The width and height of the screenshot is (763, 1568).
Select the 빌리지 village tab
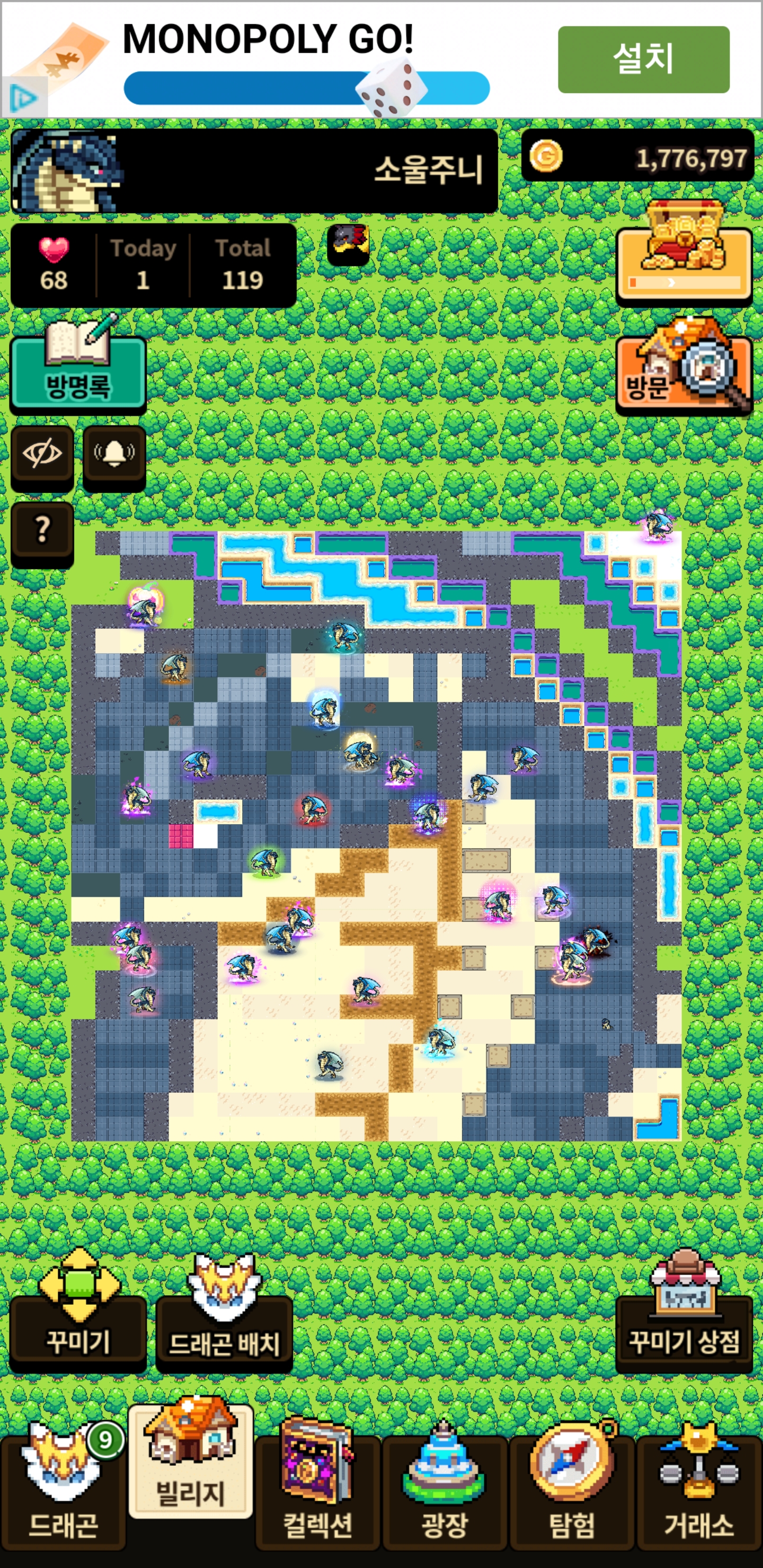click(191, 1461)
